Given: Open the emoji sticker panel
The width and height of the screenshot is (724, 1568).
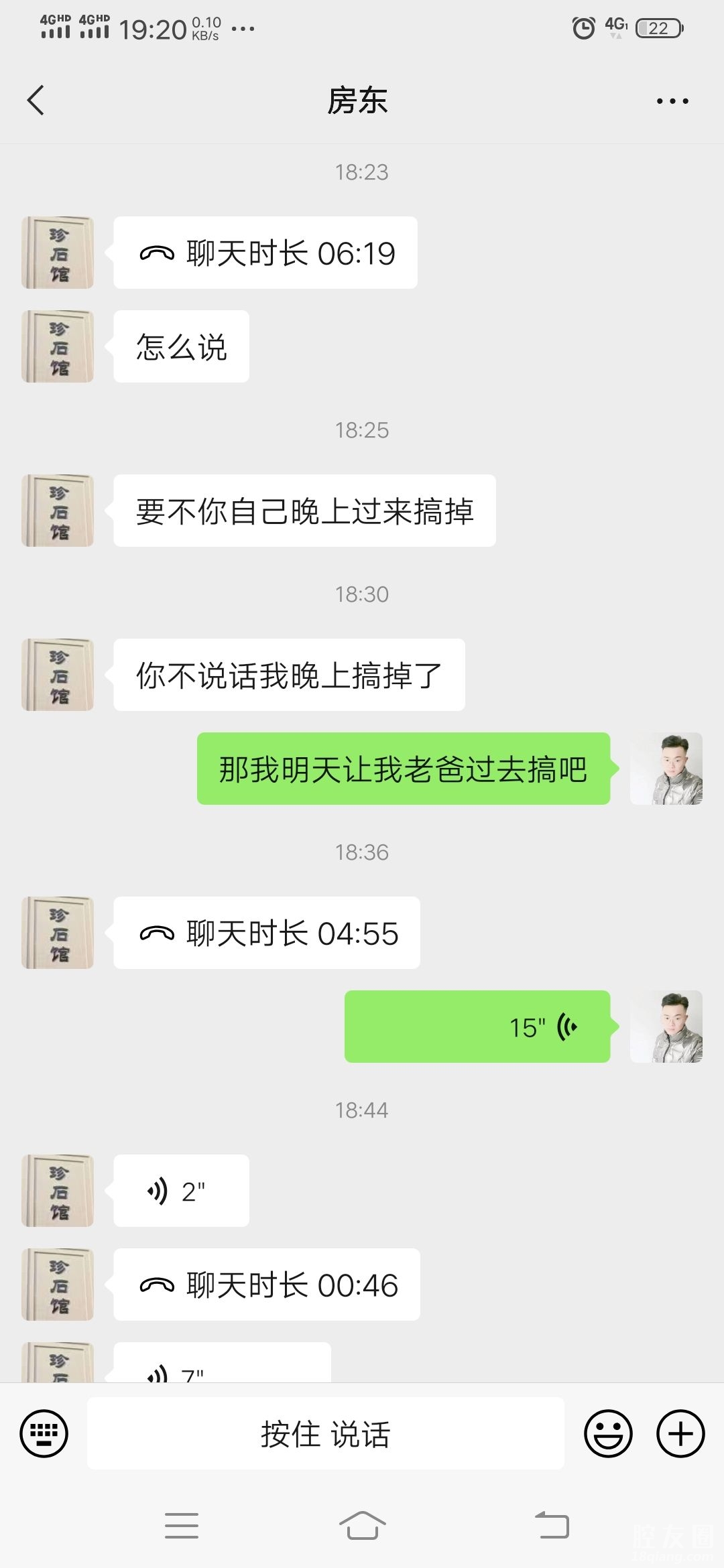Looking at the screenshot, I should pyautogui.click(x=608, y=1433).
